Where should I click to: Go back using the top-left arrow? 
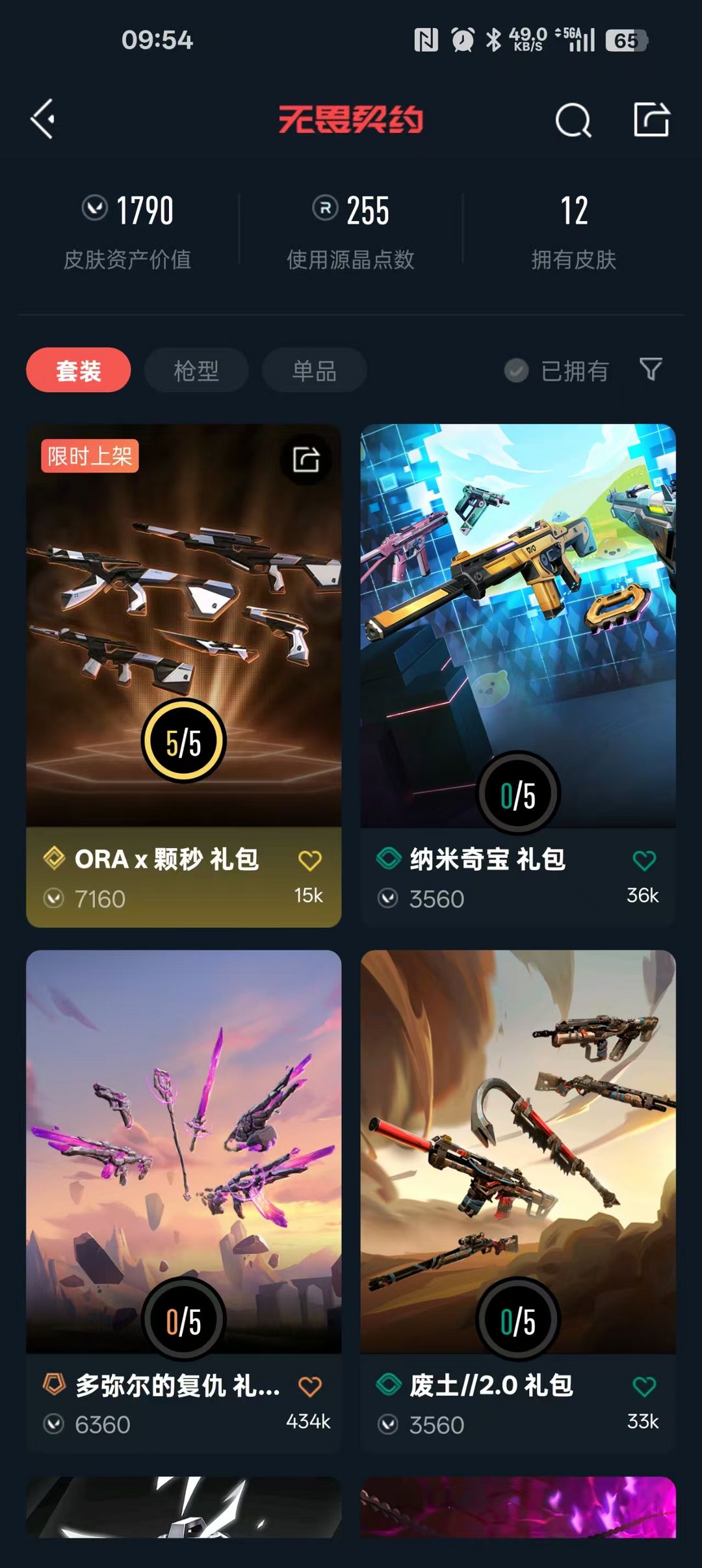coord(43,119)
